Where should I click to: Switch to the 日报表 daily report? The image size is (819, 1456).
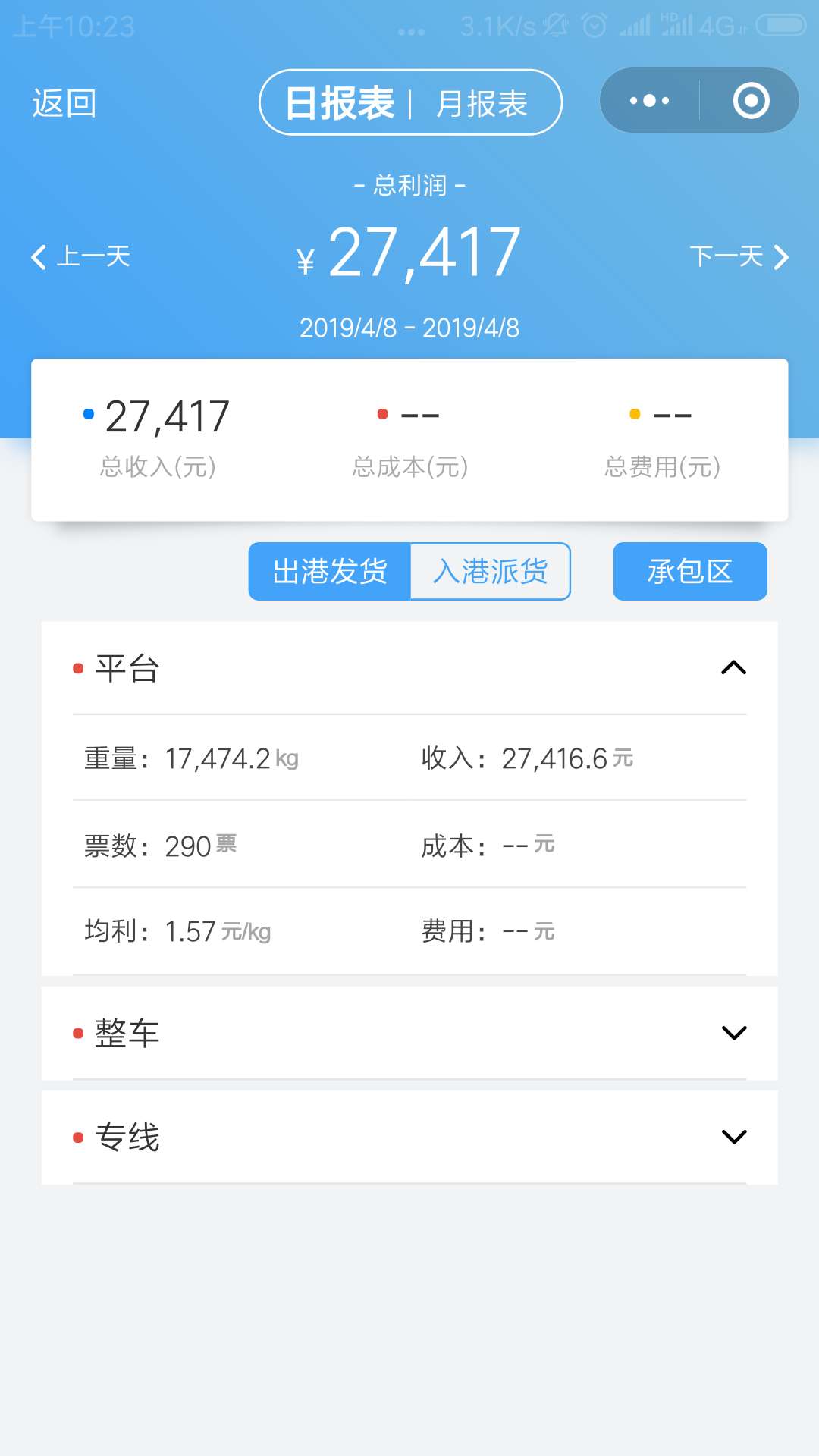[340, 103]
